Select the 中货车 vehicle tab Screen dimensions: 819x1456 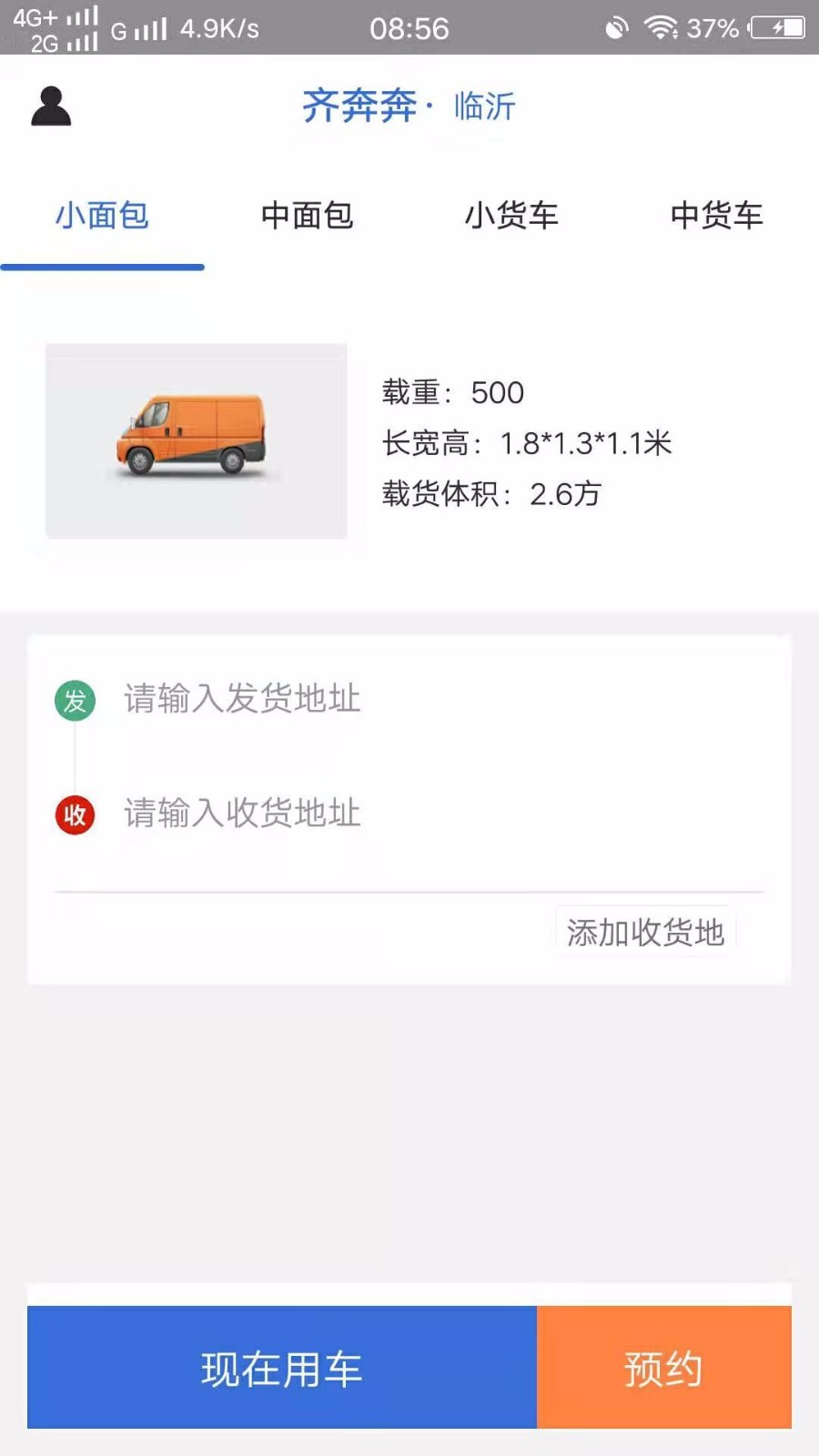pyautogui.click(x=717, y=216)
